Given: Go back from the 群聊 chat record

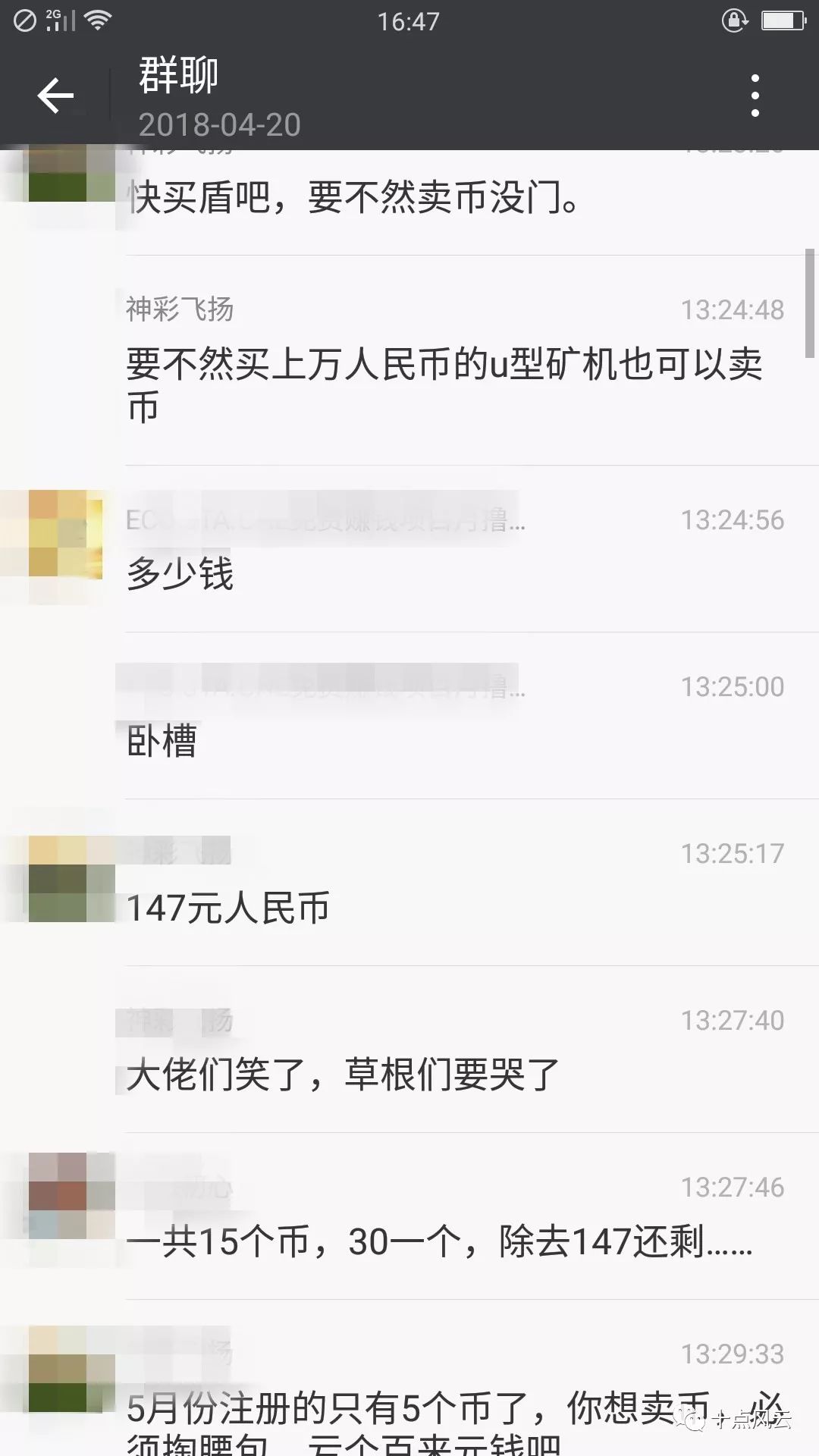Looking at the screenshot, I should [x=55, y=96].
